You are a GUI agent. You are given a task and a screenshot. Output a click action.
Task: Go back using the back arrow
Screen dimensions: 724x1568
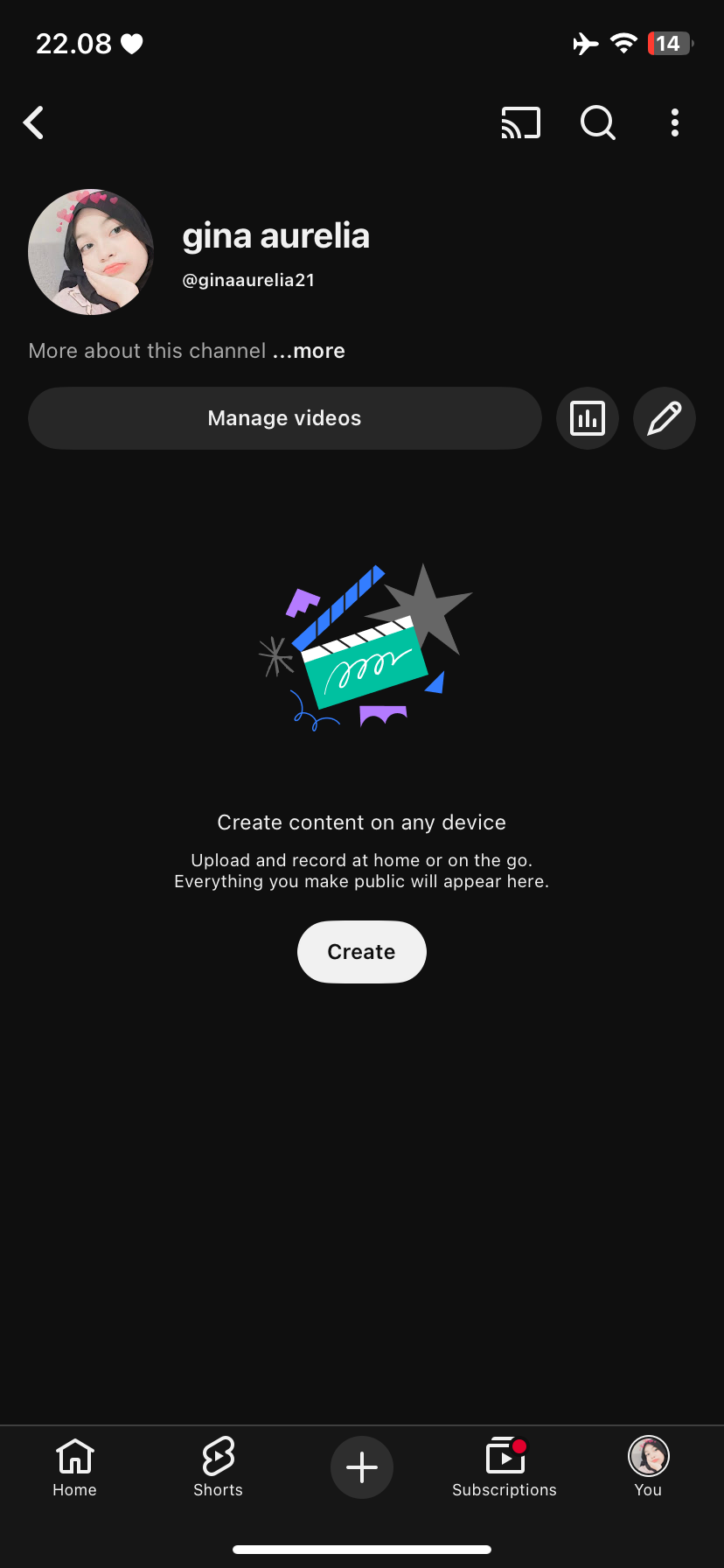[x=34, y=123]
